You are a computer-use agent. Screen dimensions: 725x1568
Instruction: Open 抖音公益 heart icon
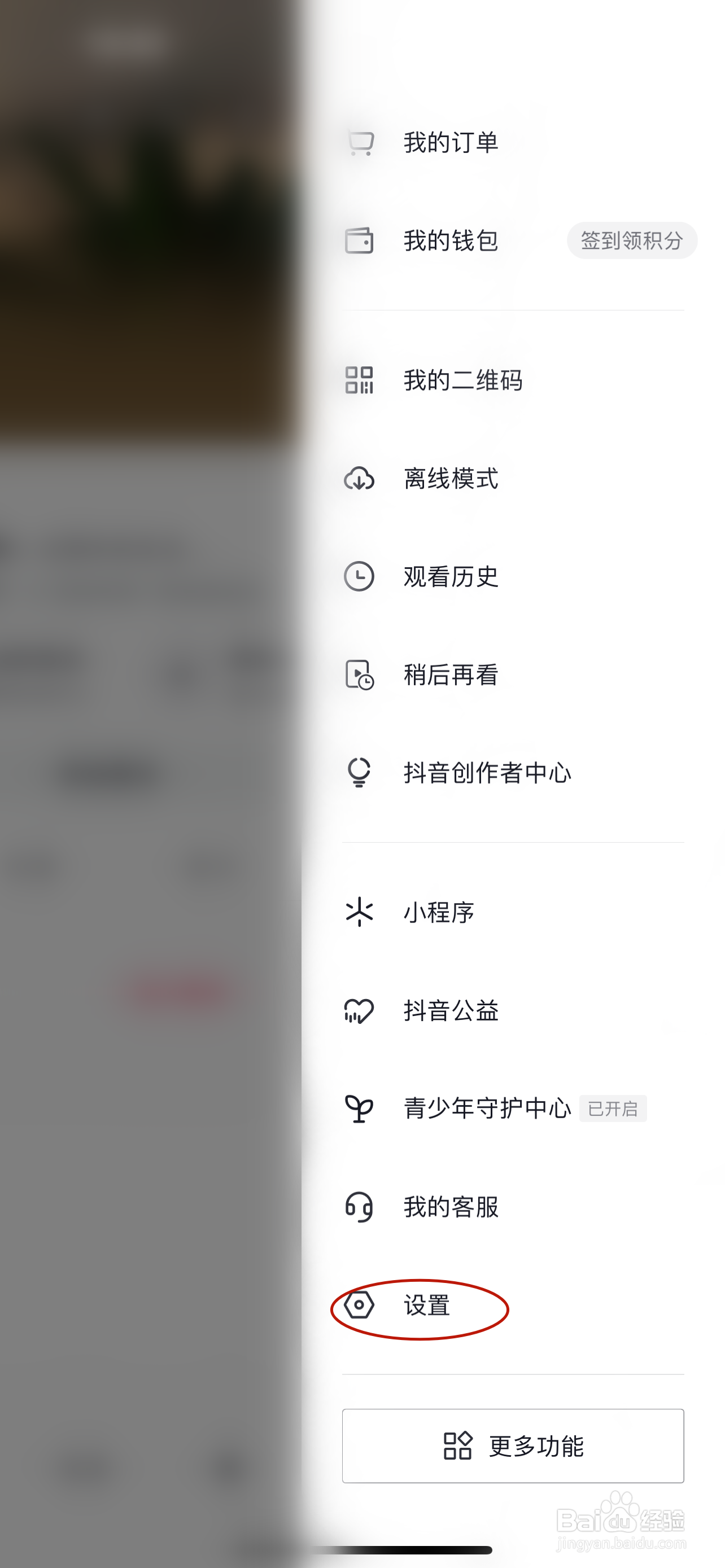click(x=360, y=1011)
